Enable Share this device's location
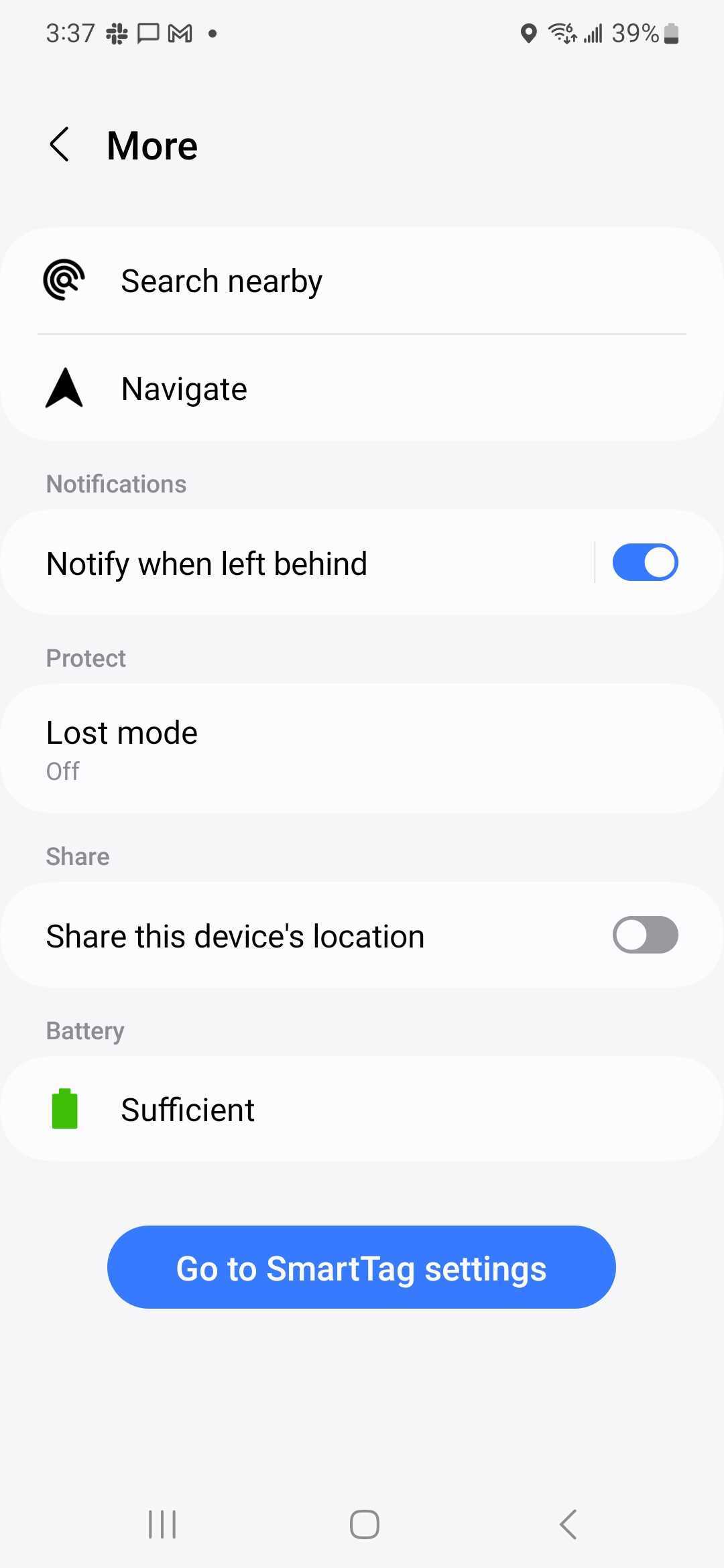This screenshot has height=1568, width=724. point(645,935)
